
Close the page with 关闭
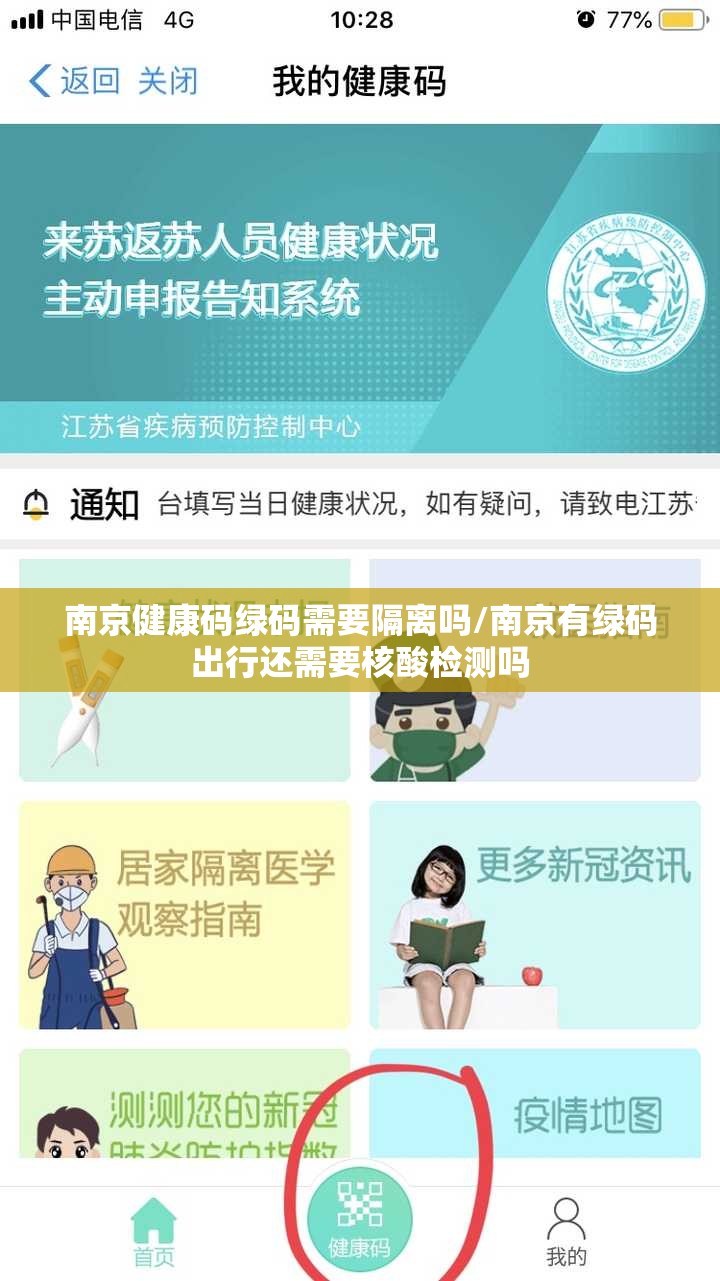[x=167, y=81]
